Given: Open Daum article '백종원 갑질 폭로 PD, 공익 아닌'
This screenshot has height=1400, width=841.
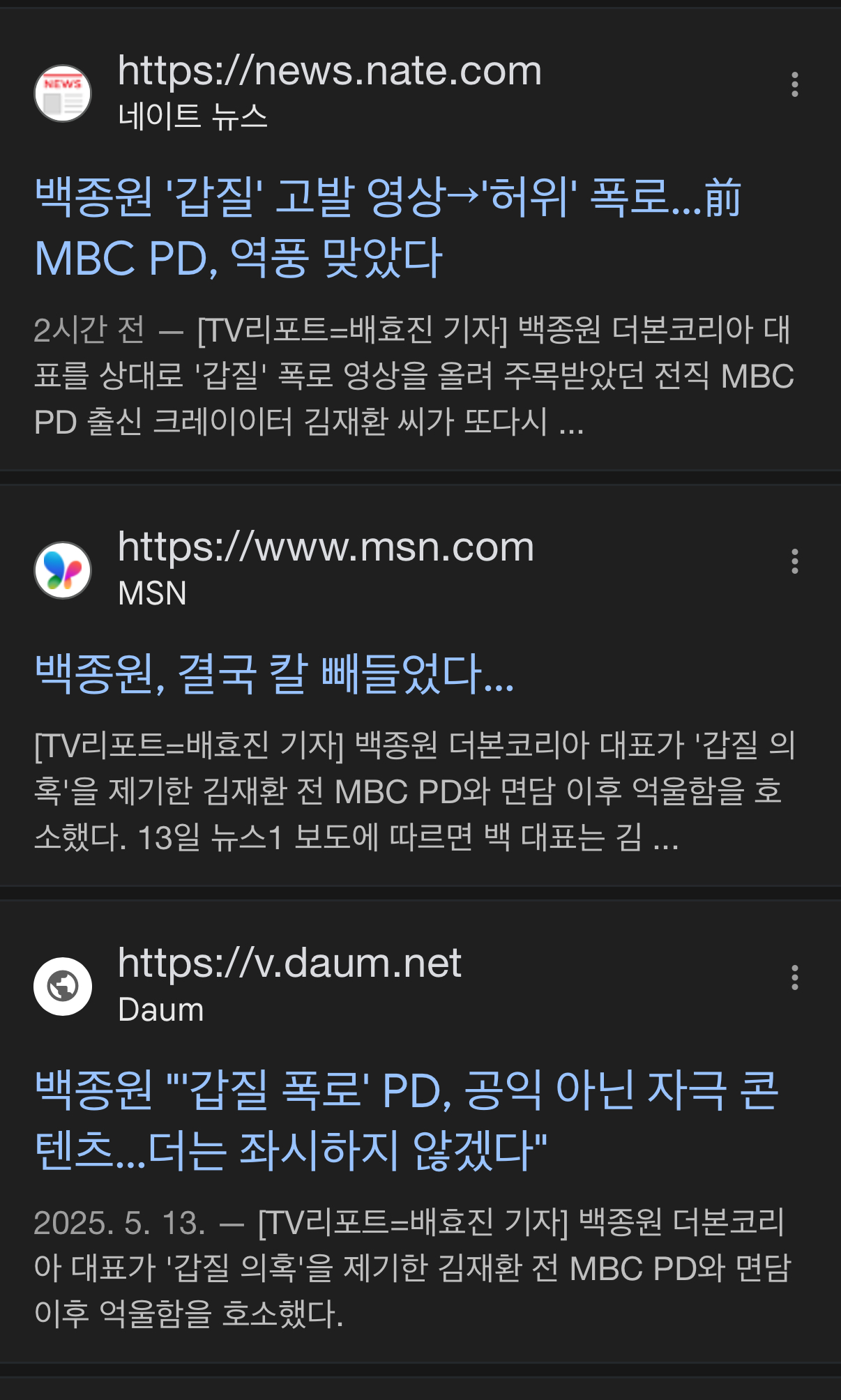Looking at the screenshot, I should click(x=406, y=1120).
